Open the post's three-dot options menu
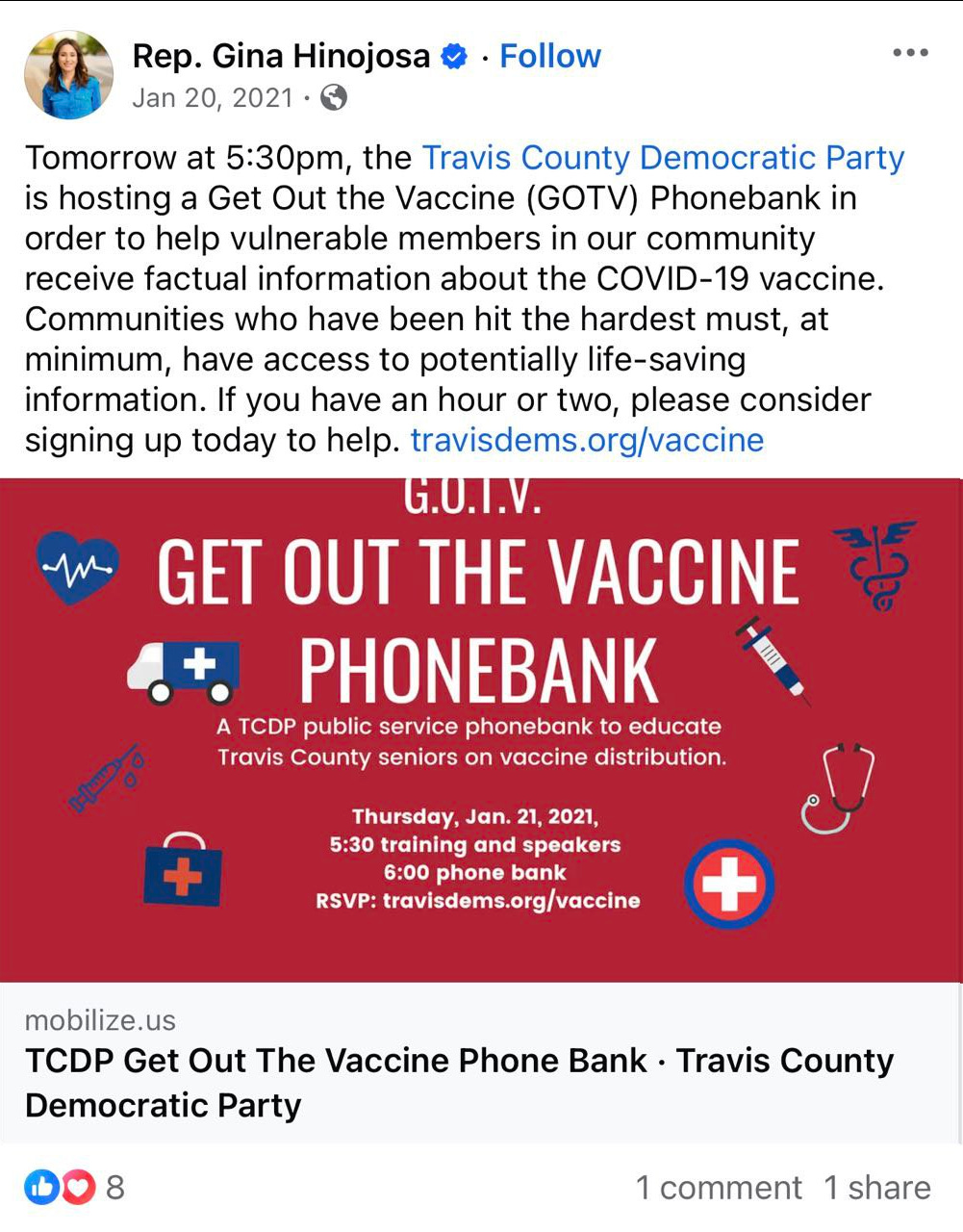Screen dimensions: 963x1232 909,53
